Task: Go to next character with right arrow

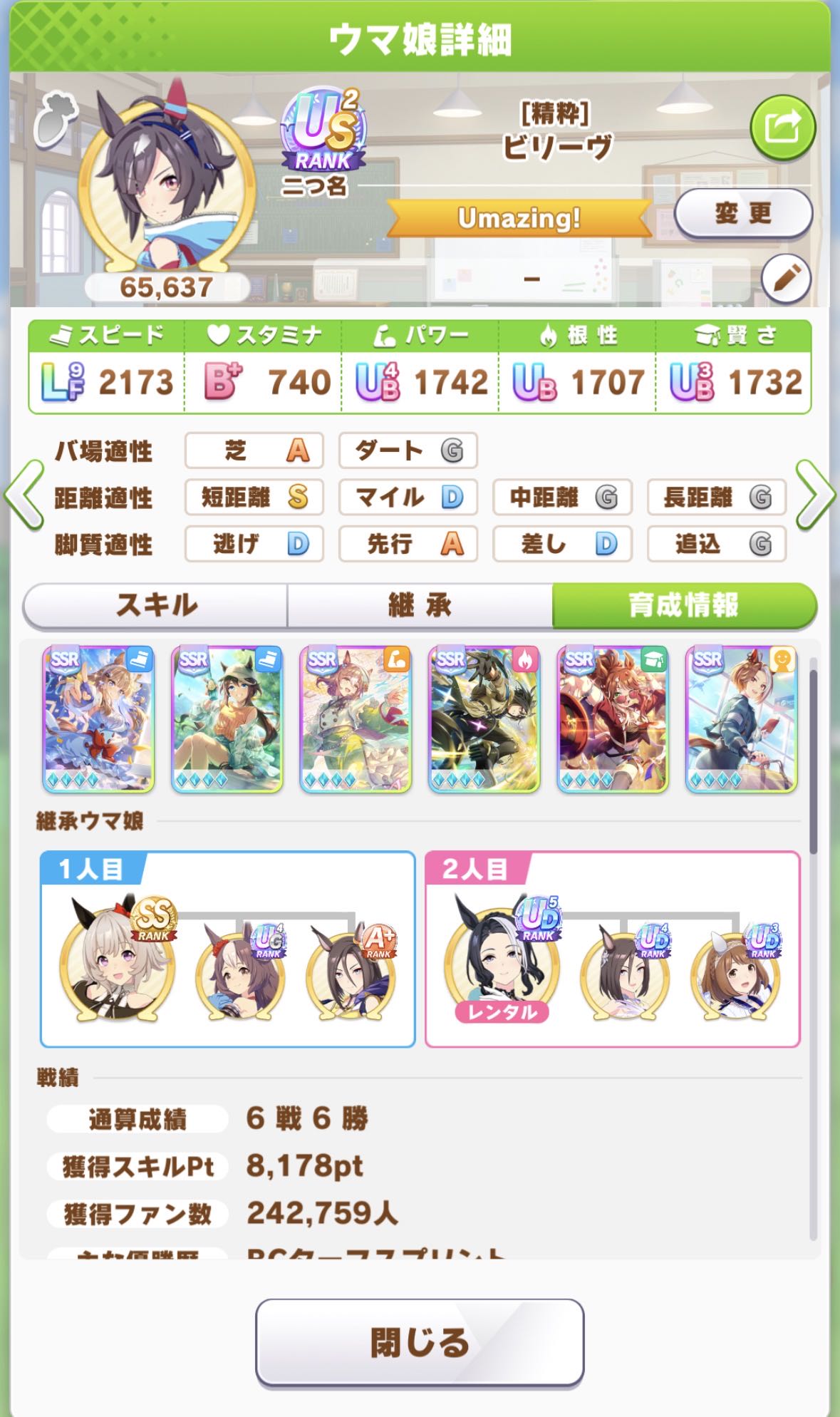Action: (x=815, y=495)
